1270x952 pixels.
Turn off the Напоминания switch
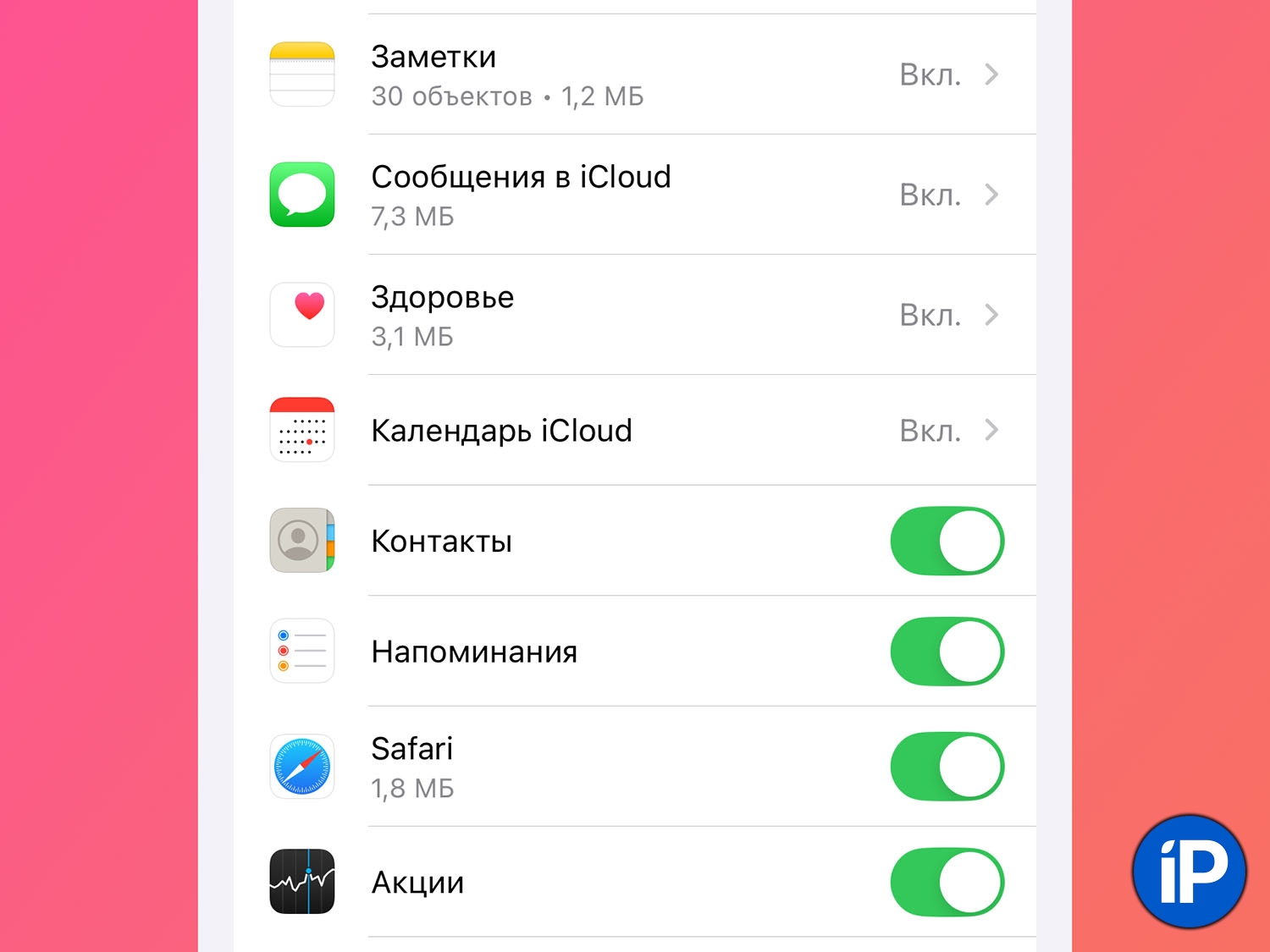coord(947,652)
